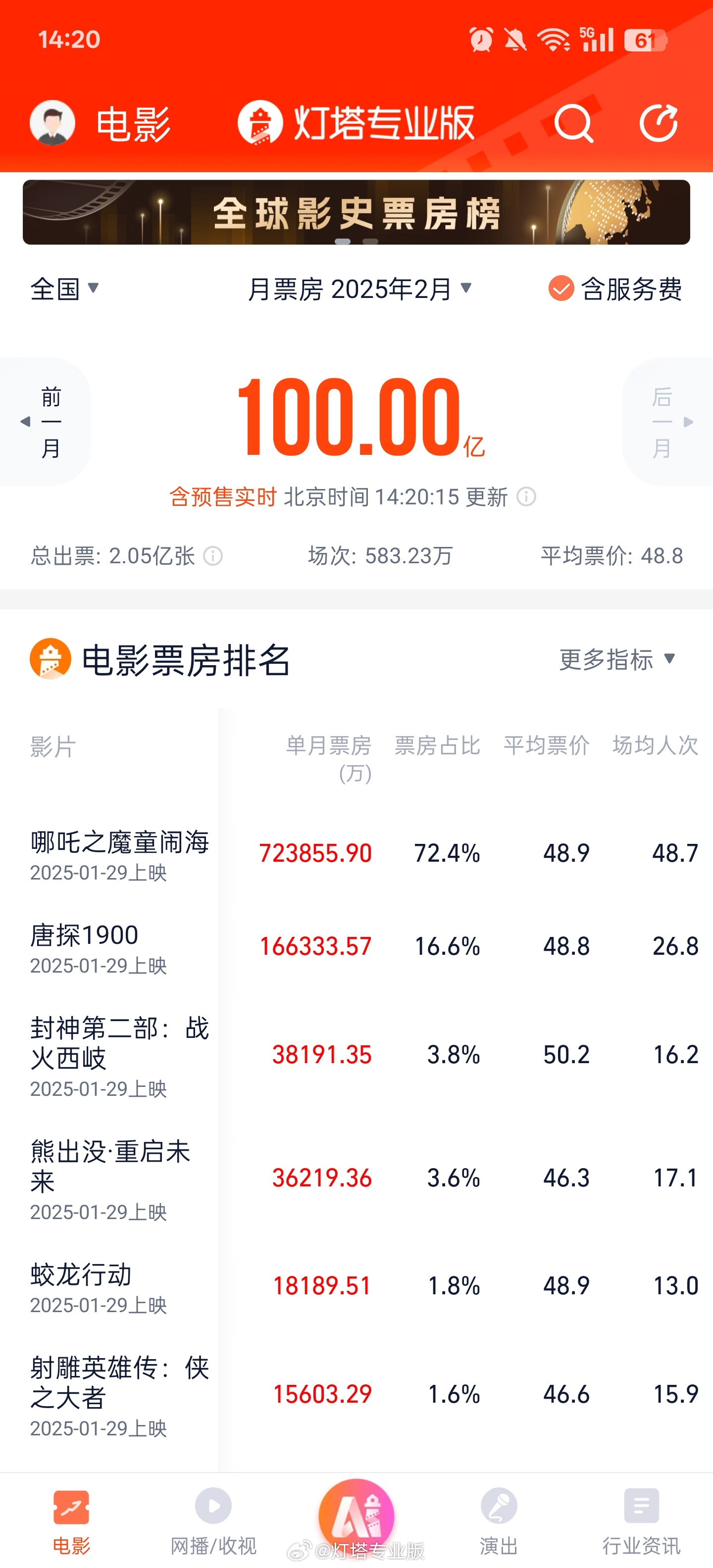Open the search icon in the header
The height and width of the screenshot is (1568, 713).
573,124
